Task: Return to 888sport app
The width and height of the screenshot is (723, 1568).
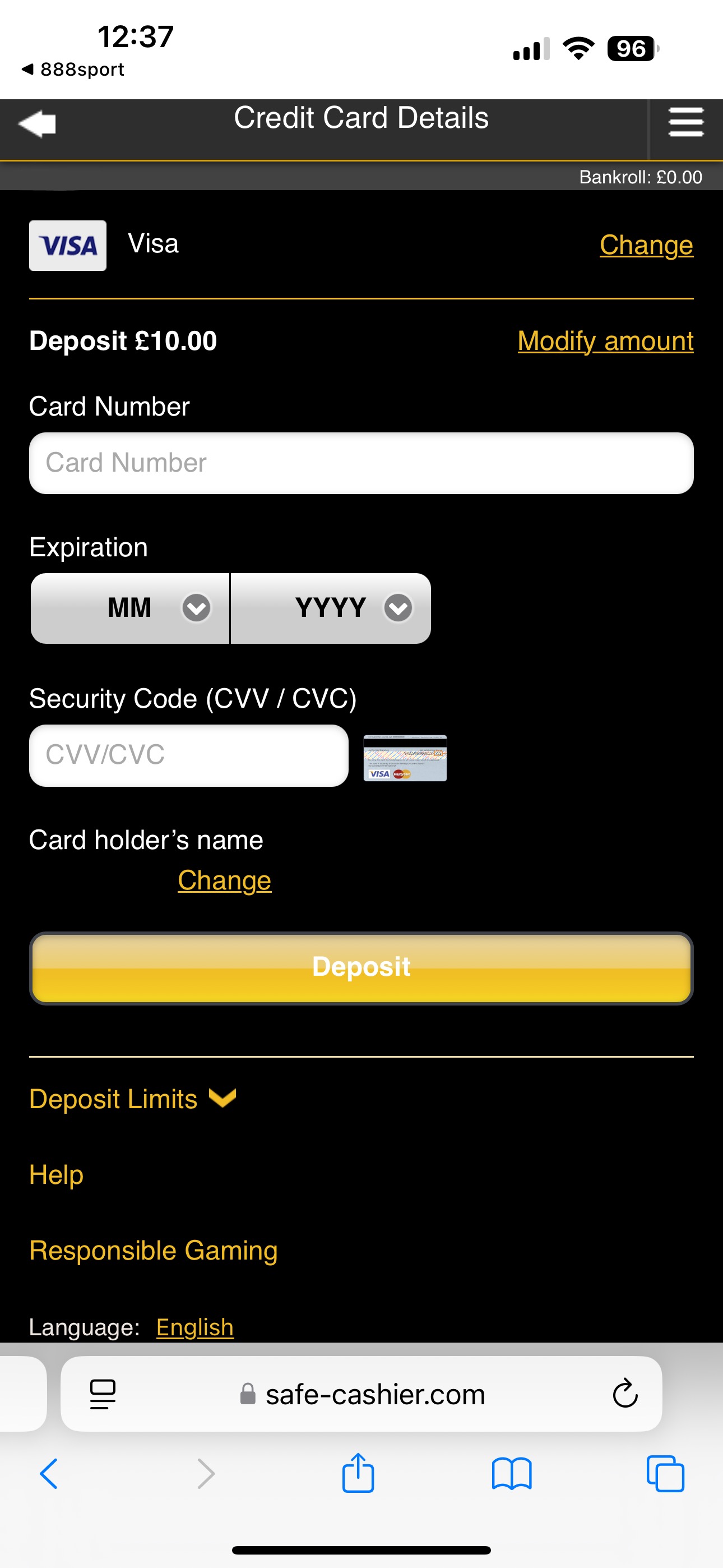Action: coord(73,70)
